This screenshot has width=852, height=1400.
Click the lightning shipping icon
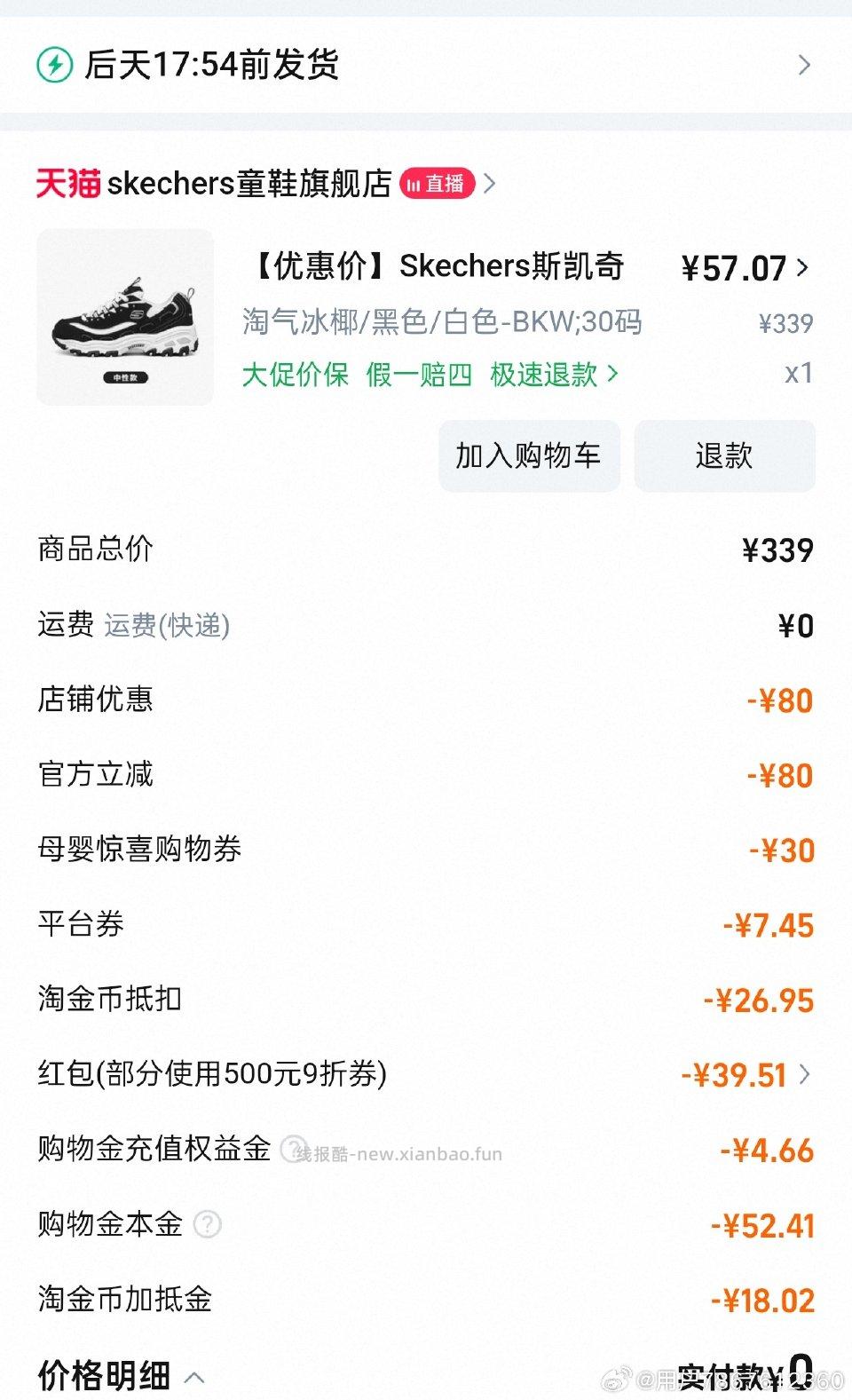55,64
